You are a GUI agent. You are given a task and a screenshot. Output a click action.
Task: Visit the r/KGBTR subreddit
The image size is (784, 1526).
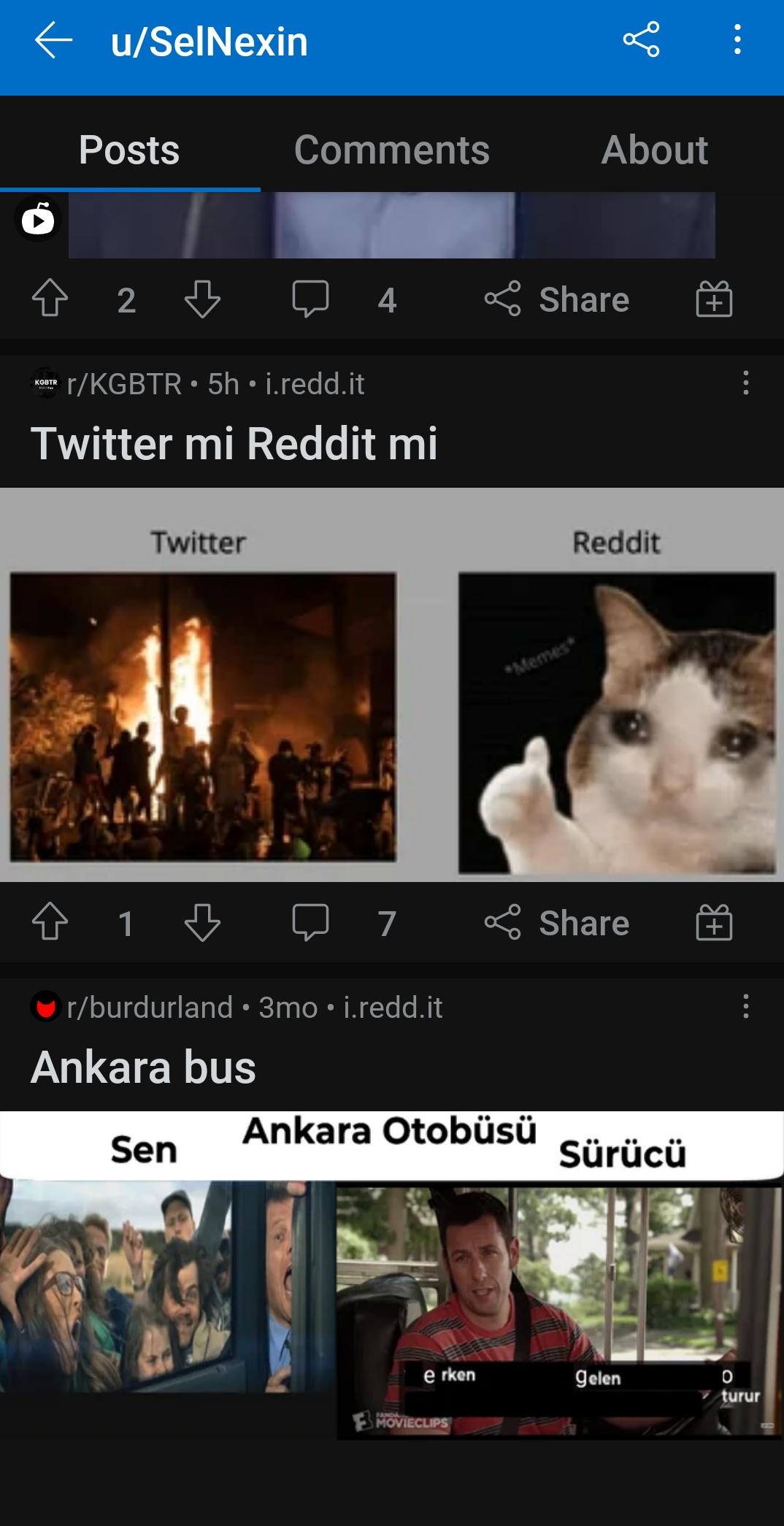124,384
